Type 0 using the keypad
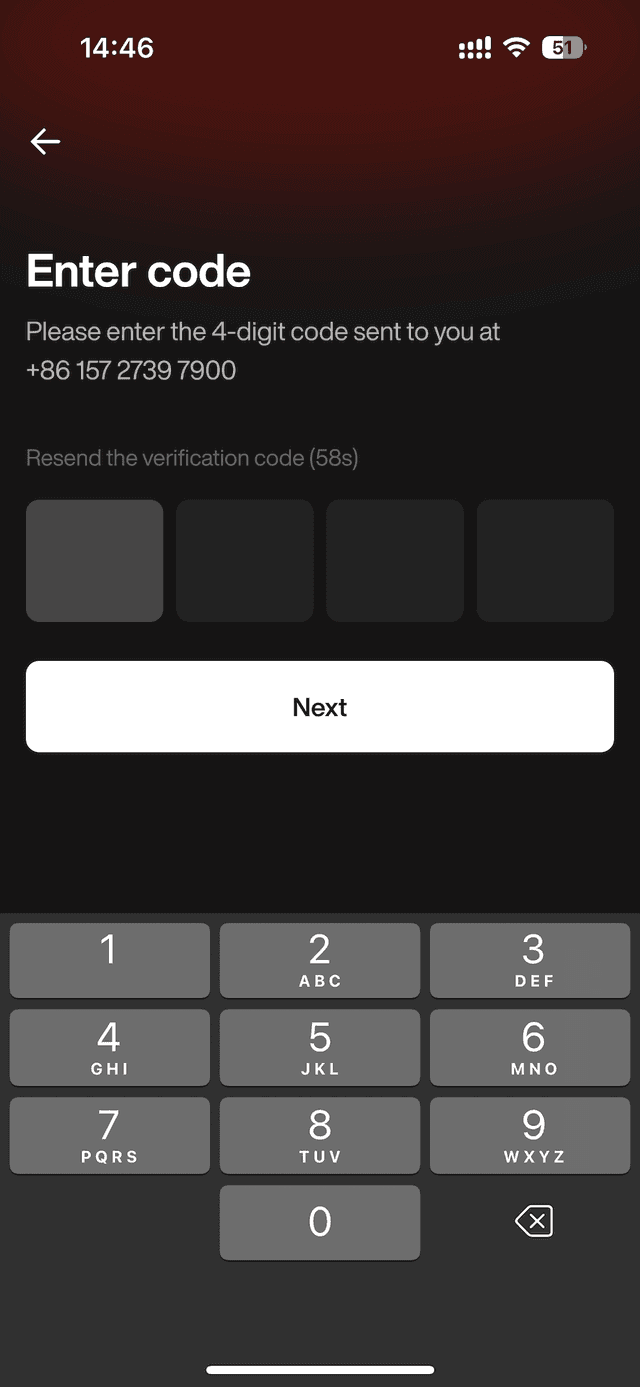 click(320, 1222)
